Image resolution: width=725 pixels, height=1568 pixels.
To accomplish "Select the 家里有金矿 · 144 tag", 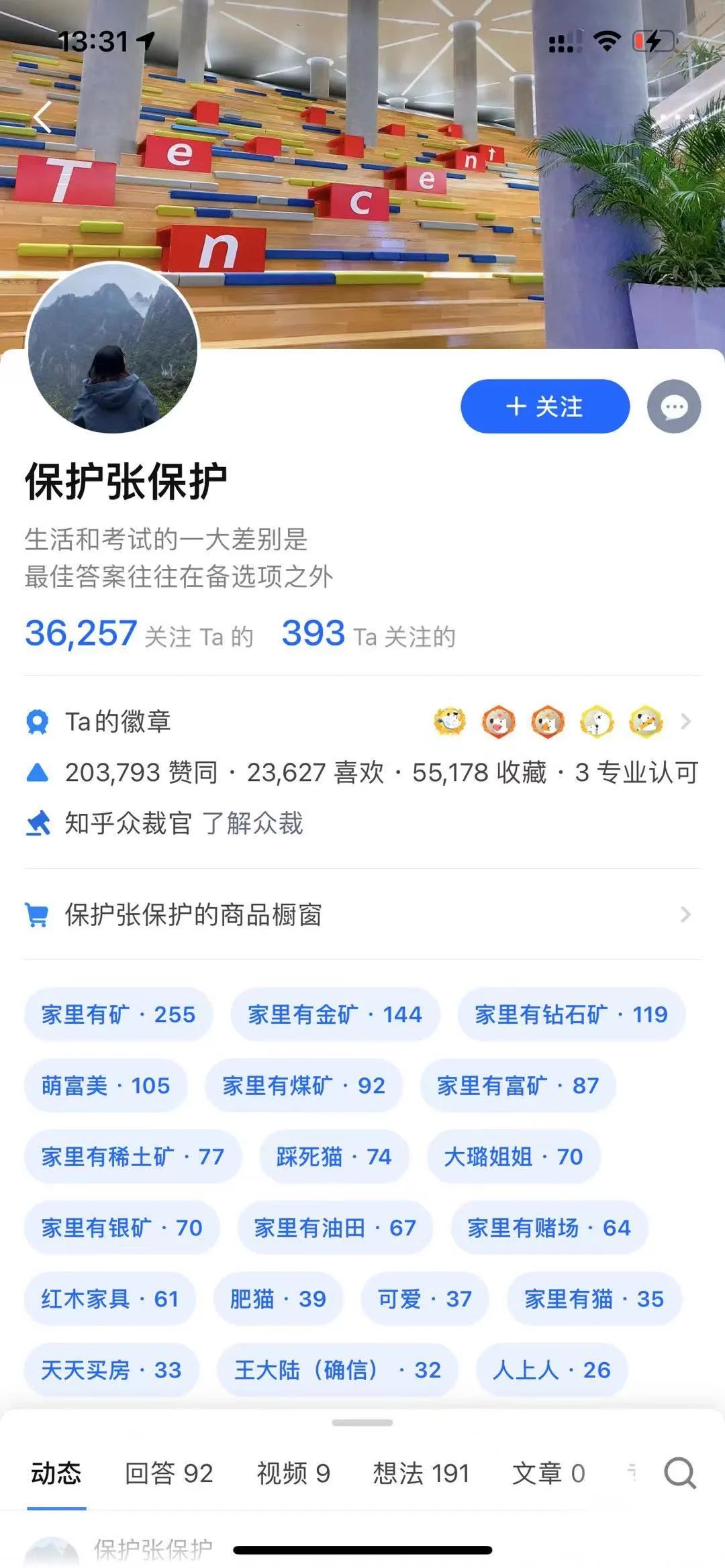I will (335, 1014).
